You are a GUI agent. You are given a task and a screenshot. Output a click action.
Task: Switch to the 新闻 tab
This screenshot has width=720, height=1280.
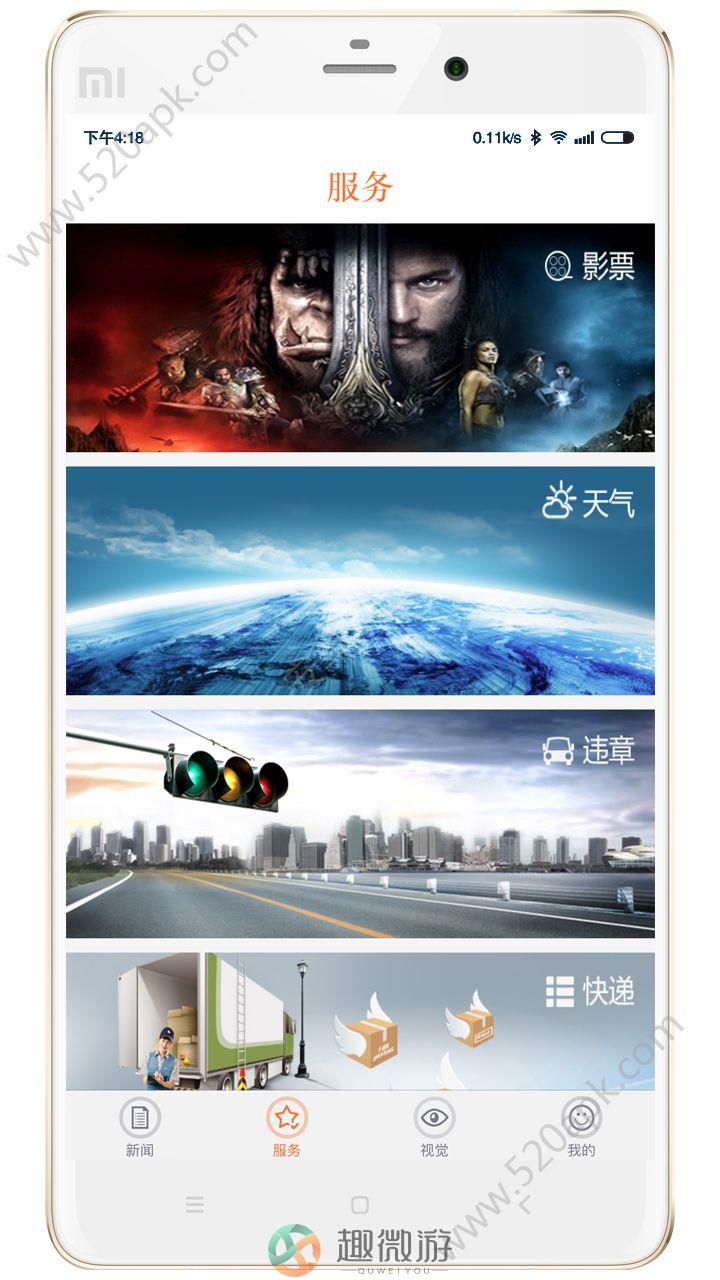click(140, 1127)
